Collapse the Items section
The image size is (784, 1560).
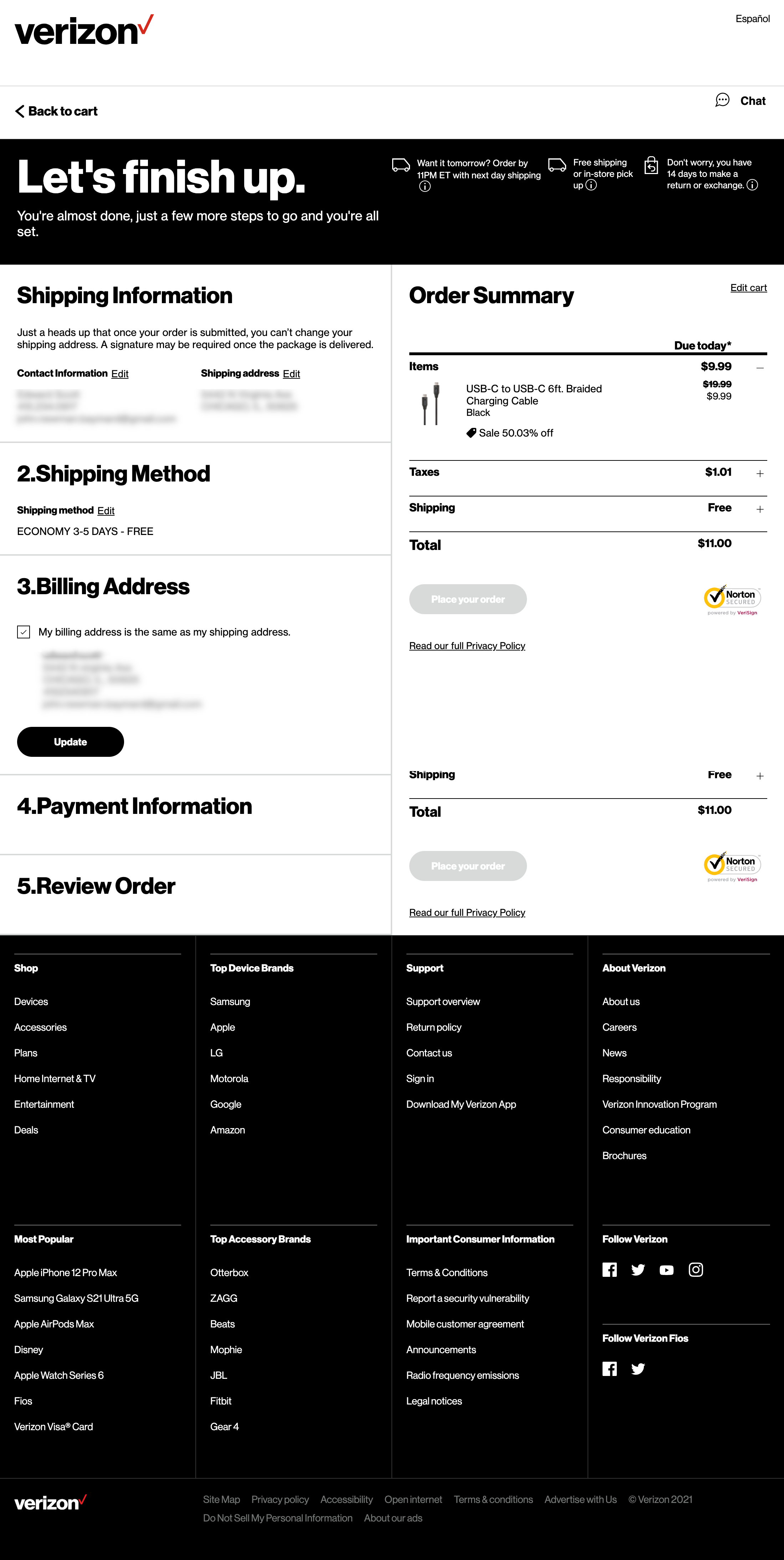pyautogui.click(x=760, y=368)
